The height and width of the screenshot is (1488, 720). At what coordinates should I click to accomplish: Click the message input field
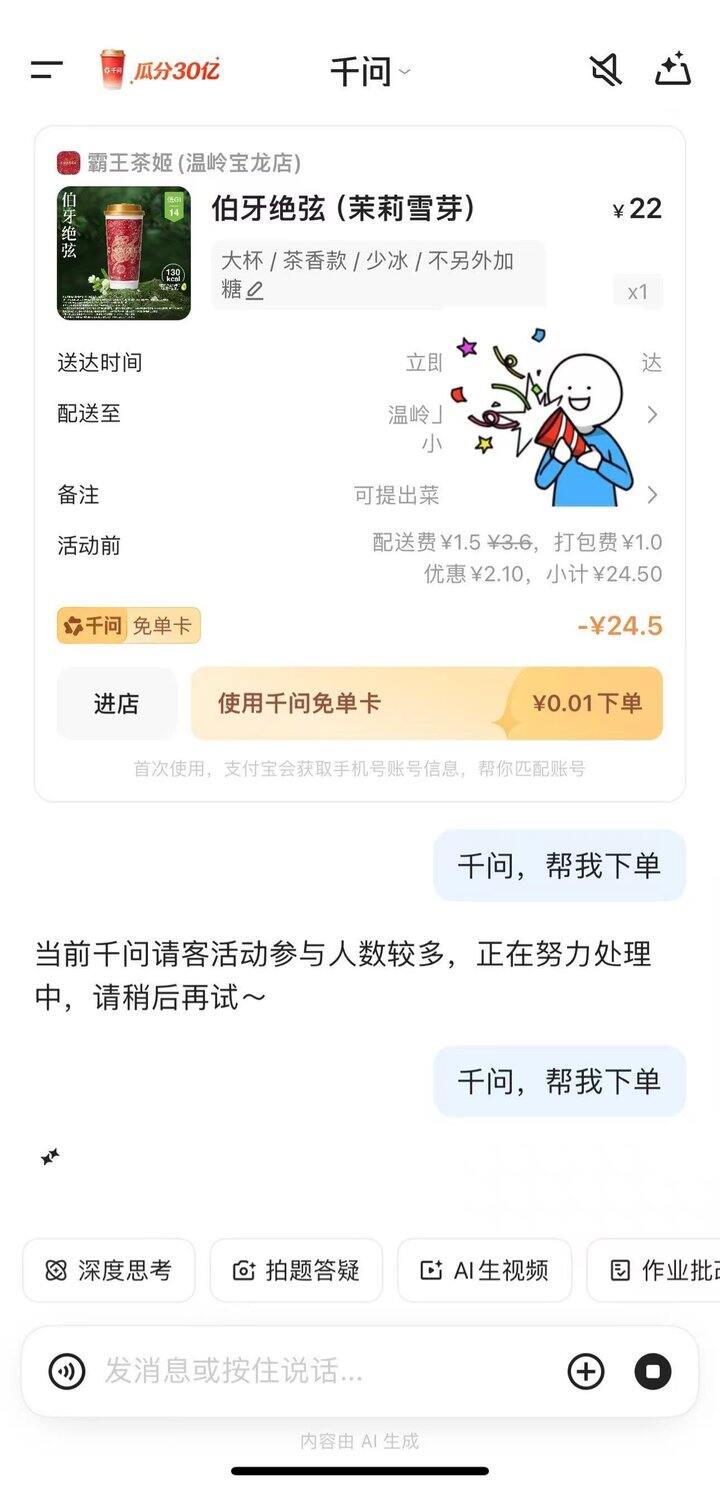(300, 1372)
